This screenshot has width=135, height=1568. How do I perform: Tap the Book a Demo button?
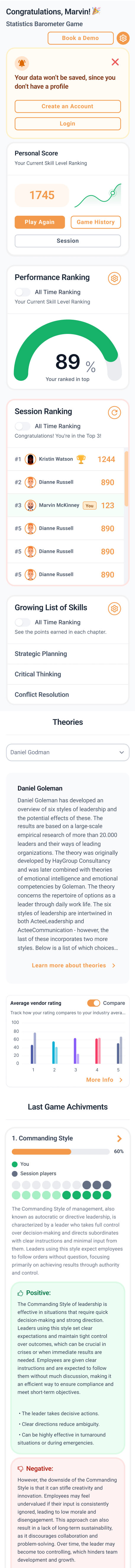[80, 38]
